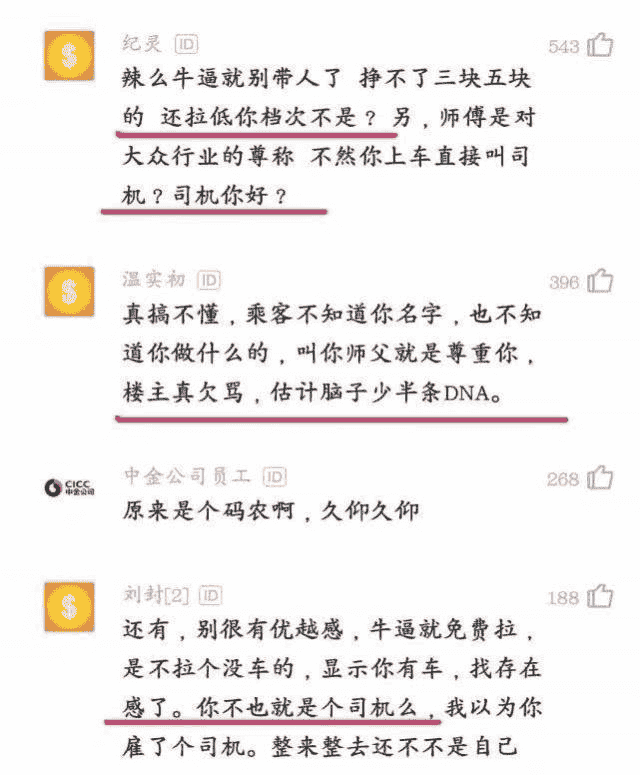The width and height of the screenshot is (640, 775).
Task: Tap 刘封[2]'s avatar
Action: point(70,608)
